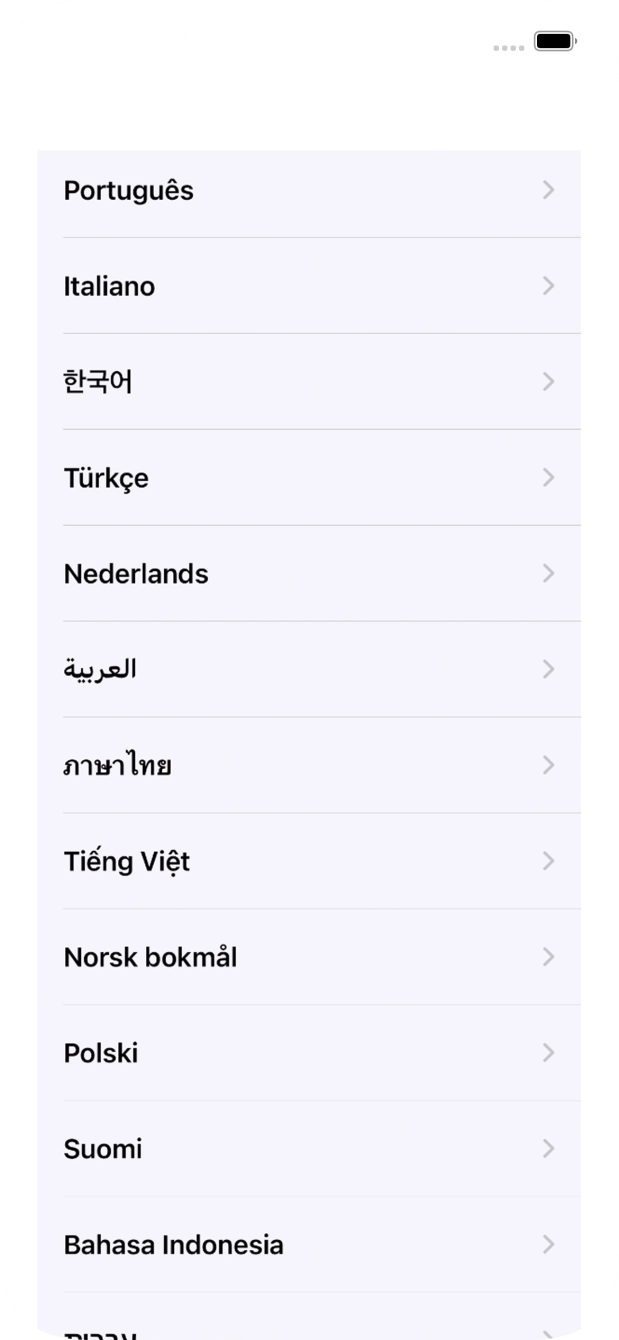Select العربية (Arabic) language

[x=308, y=669]
